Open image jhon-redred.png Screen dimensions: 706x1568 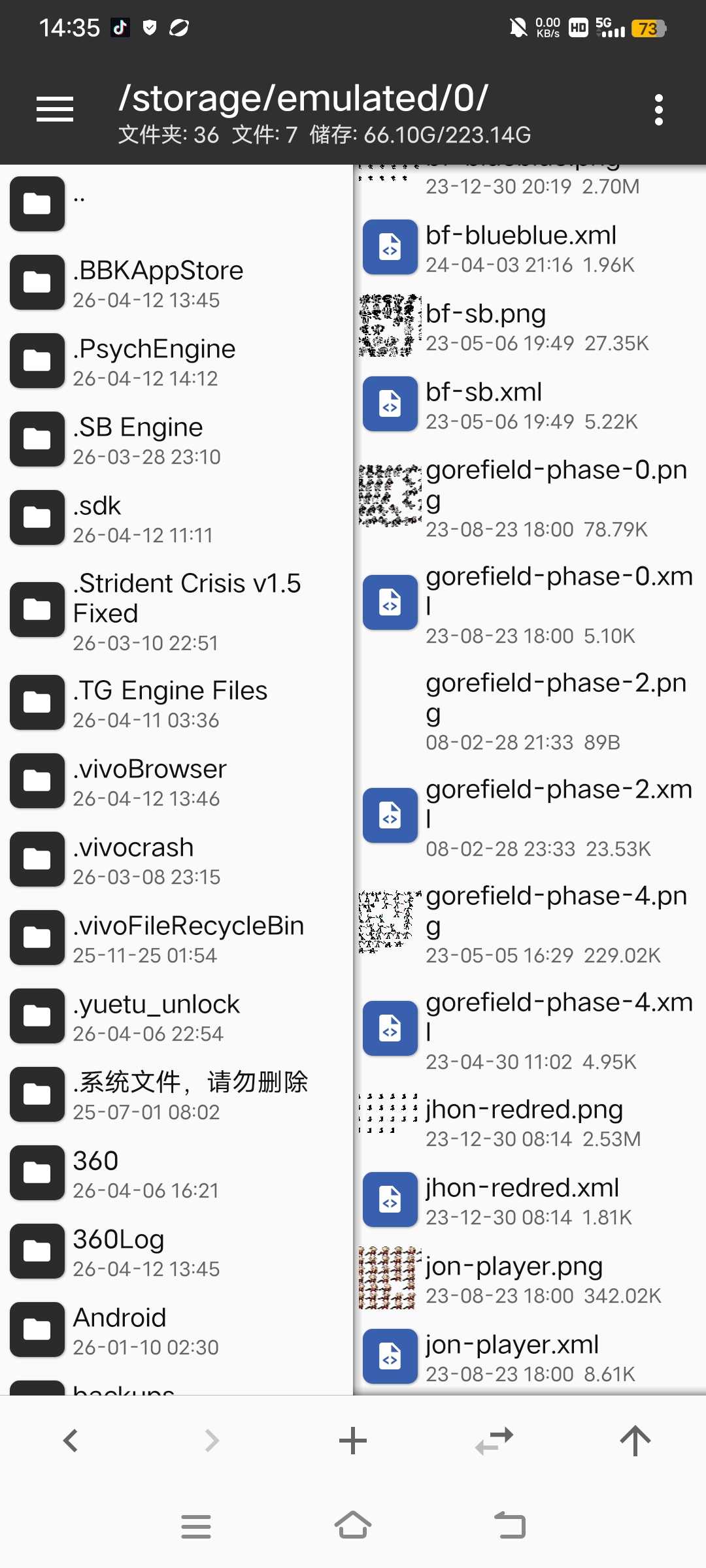coord(529,1121)
